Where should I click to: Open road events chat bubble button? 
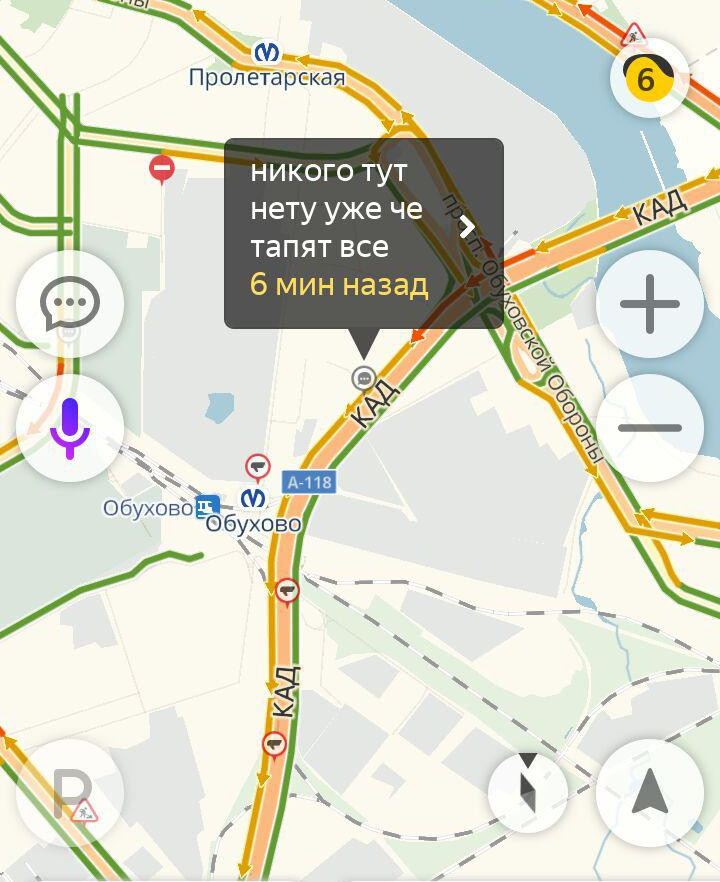pyautogui.click(x=69, y=304)
